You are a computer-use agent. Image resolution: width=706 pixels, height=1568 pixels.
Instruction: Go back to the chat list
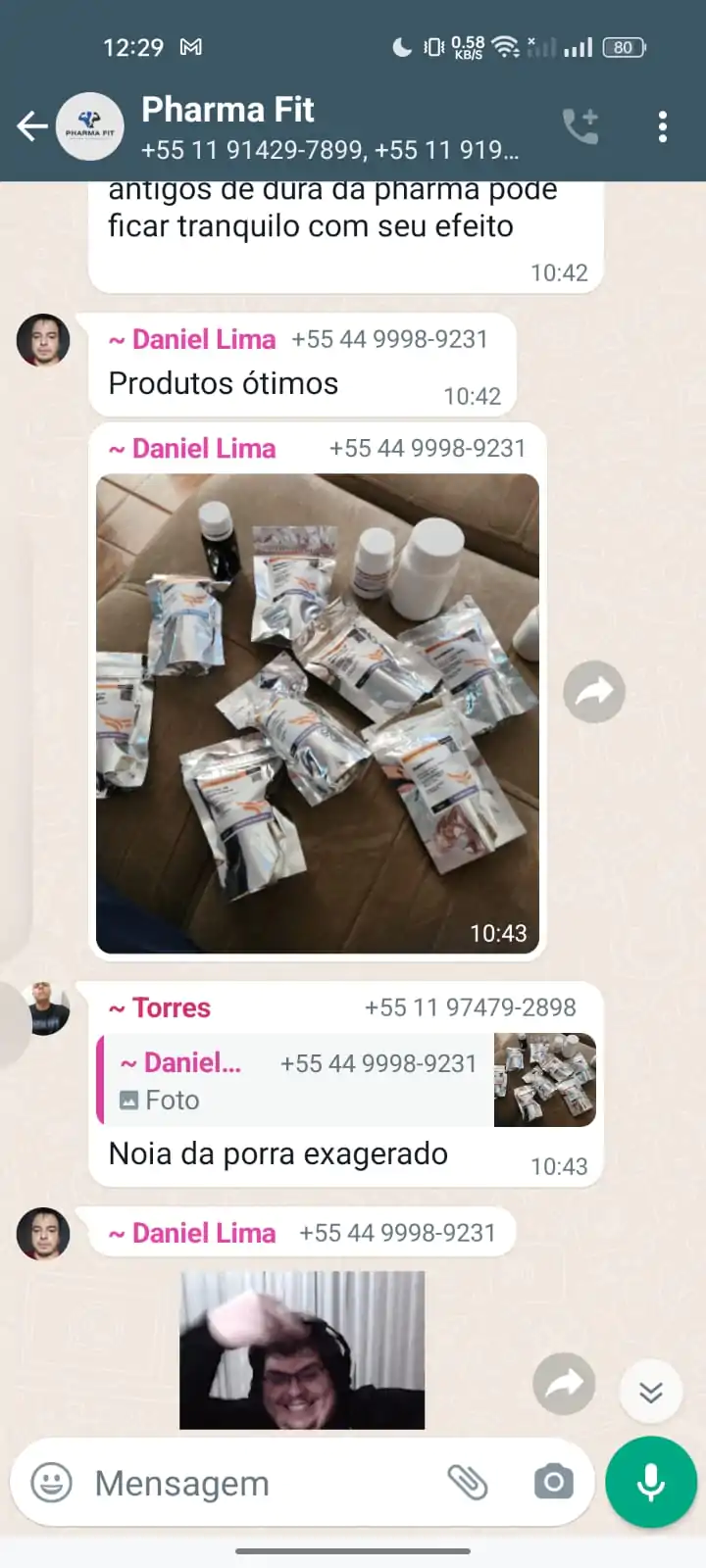31,126
